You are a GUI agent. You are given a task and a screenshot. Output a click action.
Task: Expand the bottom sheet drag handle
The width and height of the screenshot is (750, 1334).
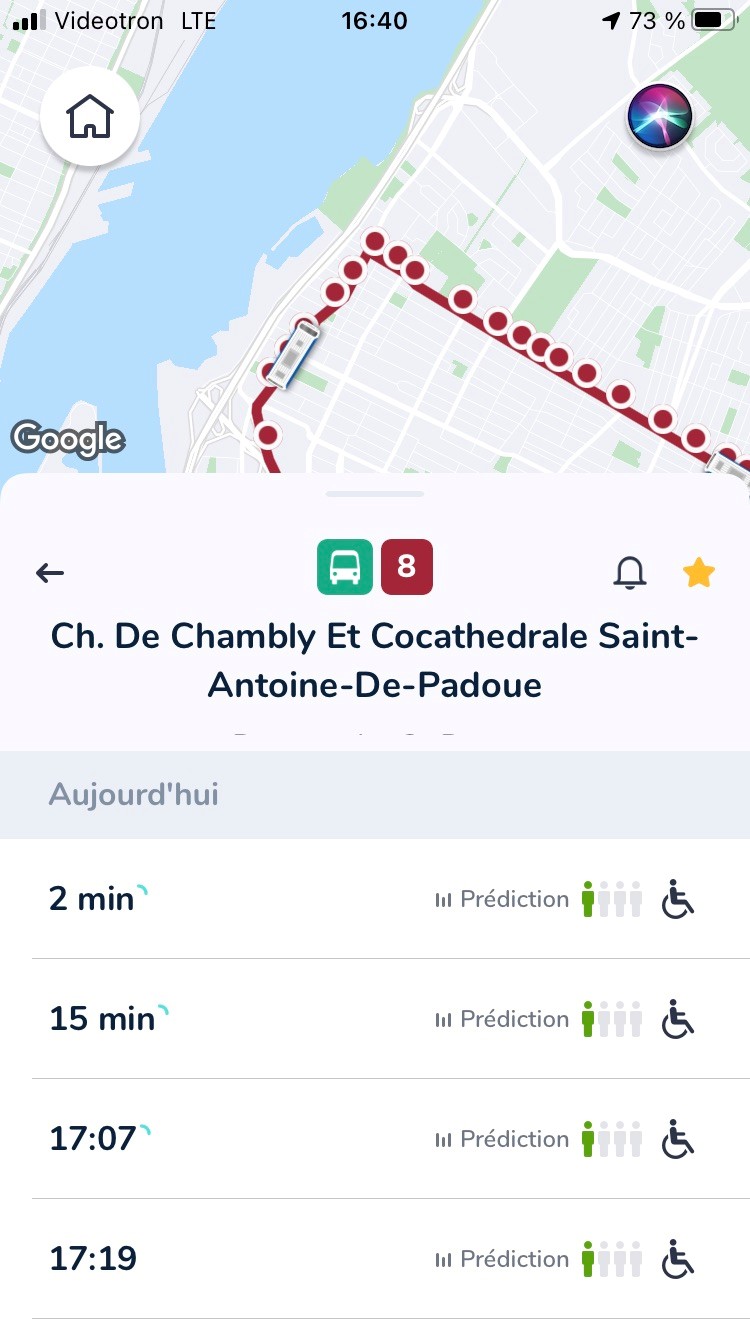click(x=375, y=491)
